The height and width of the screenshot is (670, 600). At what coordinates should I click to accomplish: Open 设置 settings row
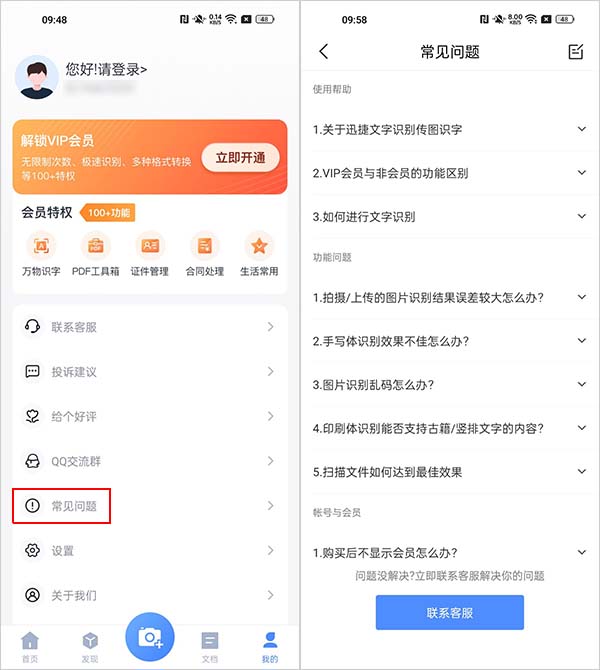pos(150,550)
